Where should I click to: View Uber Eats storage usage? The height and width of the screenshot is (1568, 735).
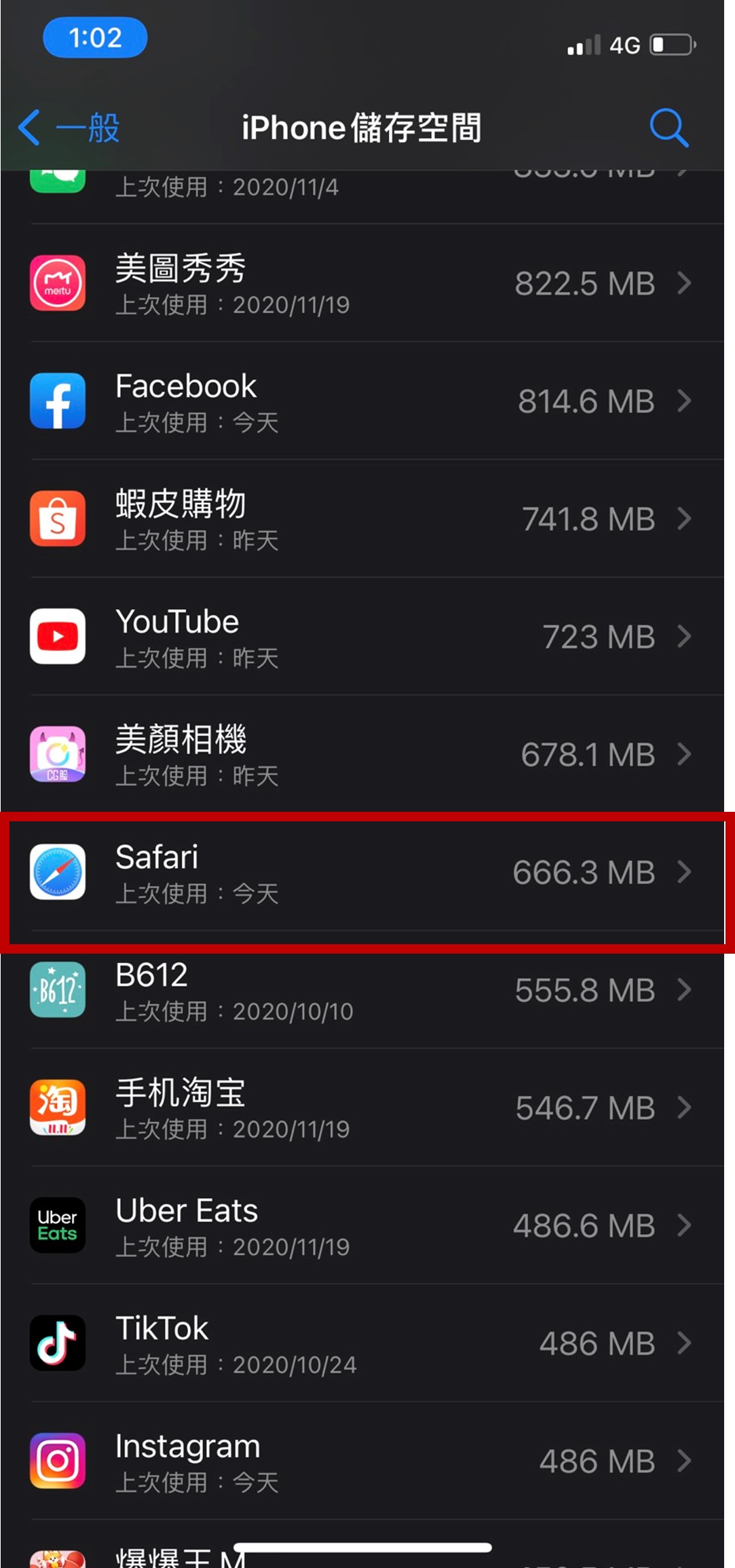[366, 1226]
